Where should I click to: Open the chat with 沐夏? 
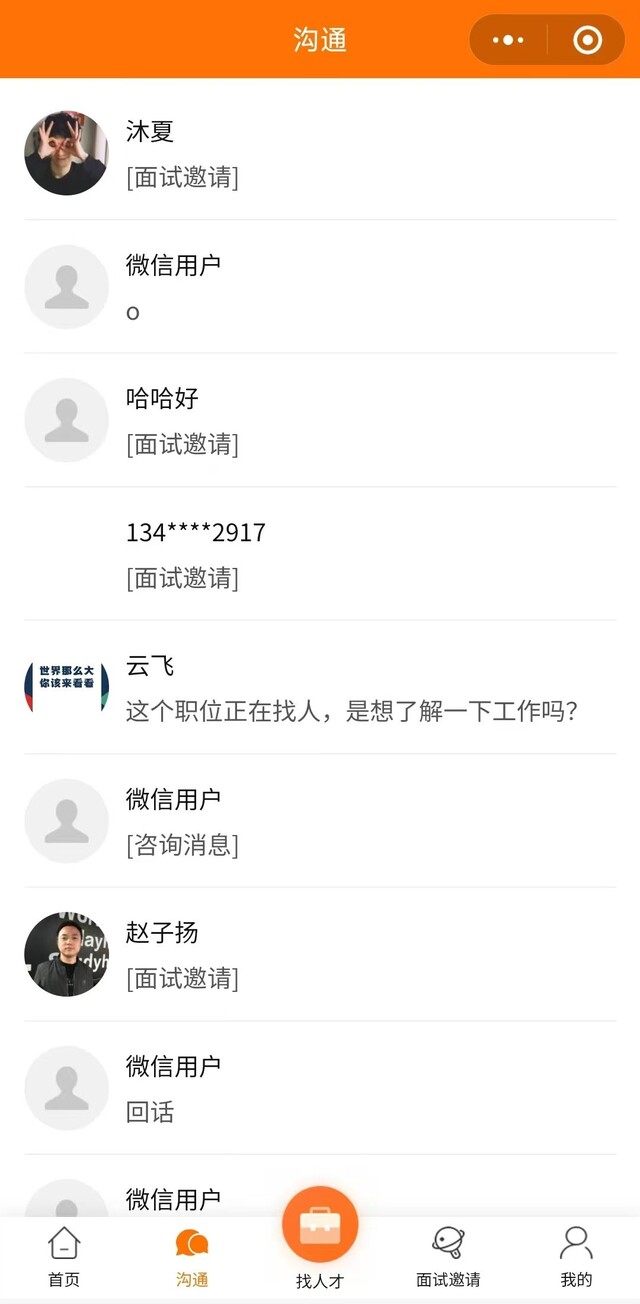pos(320,154)
